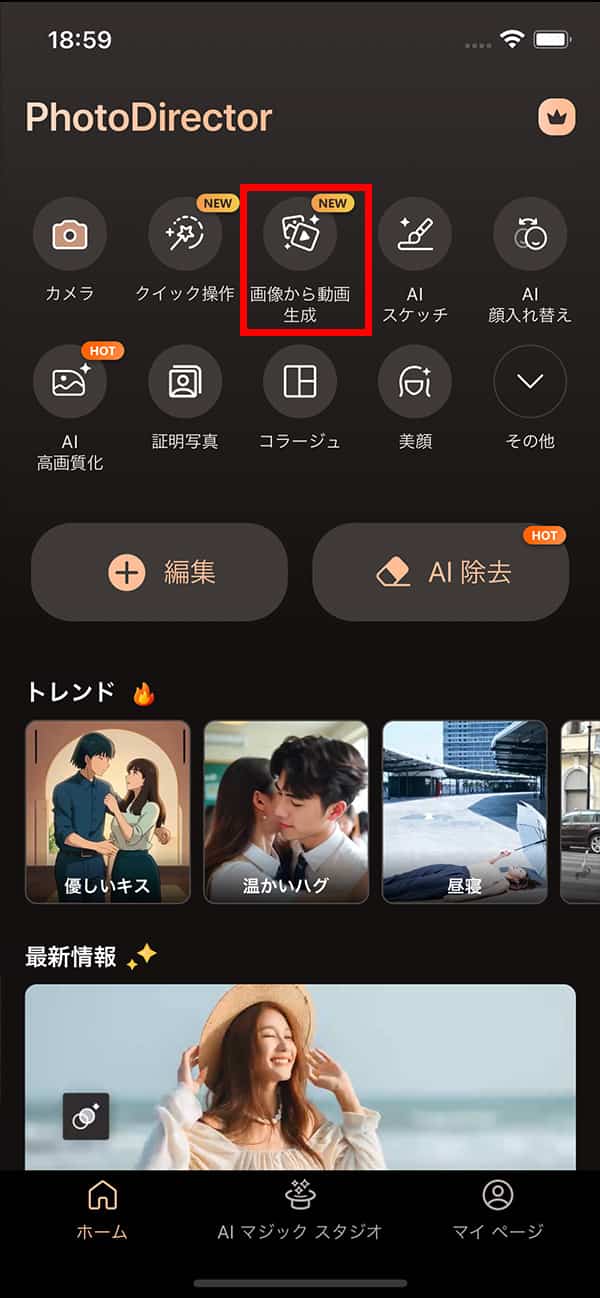Open the 温かいハグ trend card

(286, 812)
